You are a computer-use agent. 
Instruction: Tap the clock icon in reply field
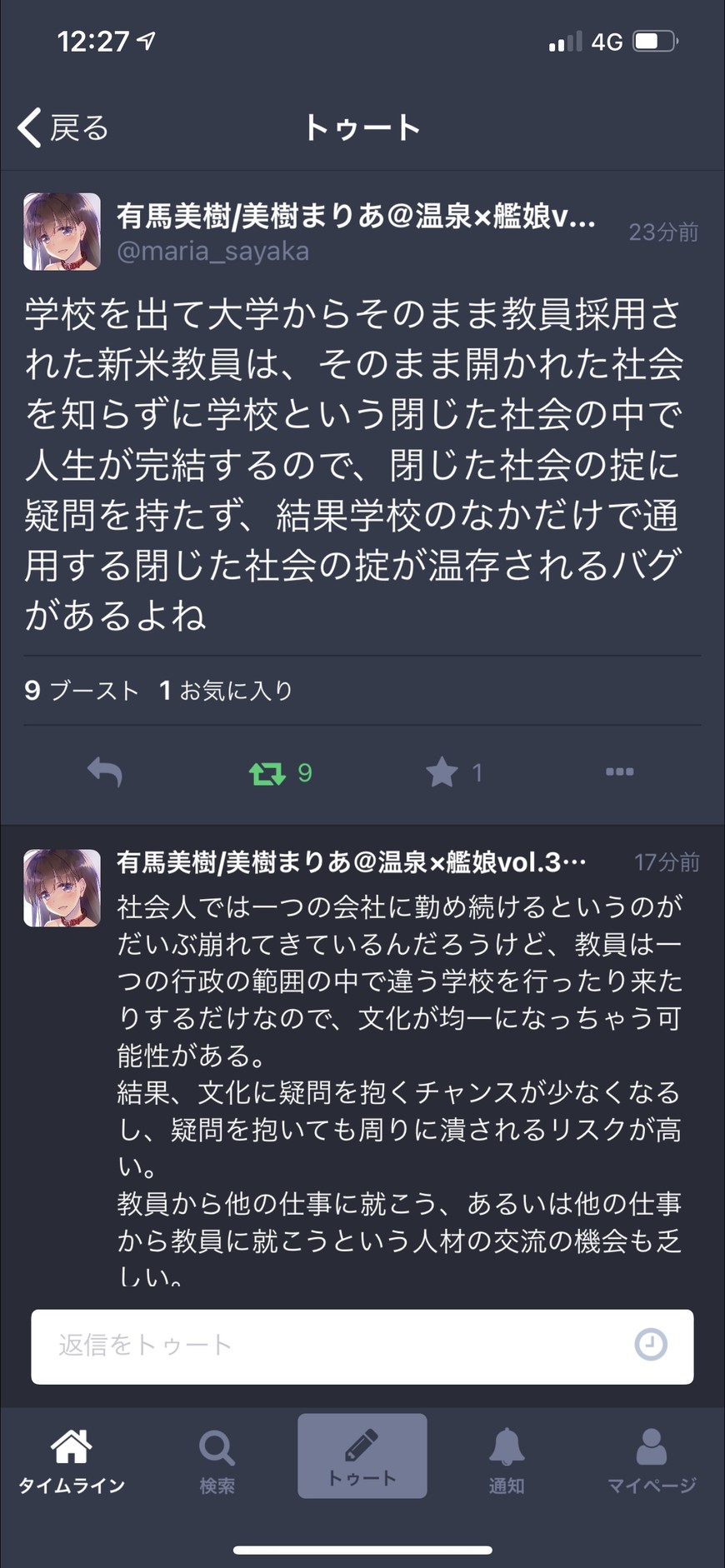click(651, 1345)
